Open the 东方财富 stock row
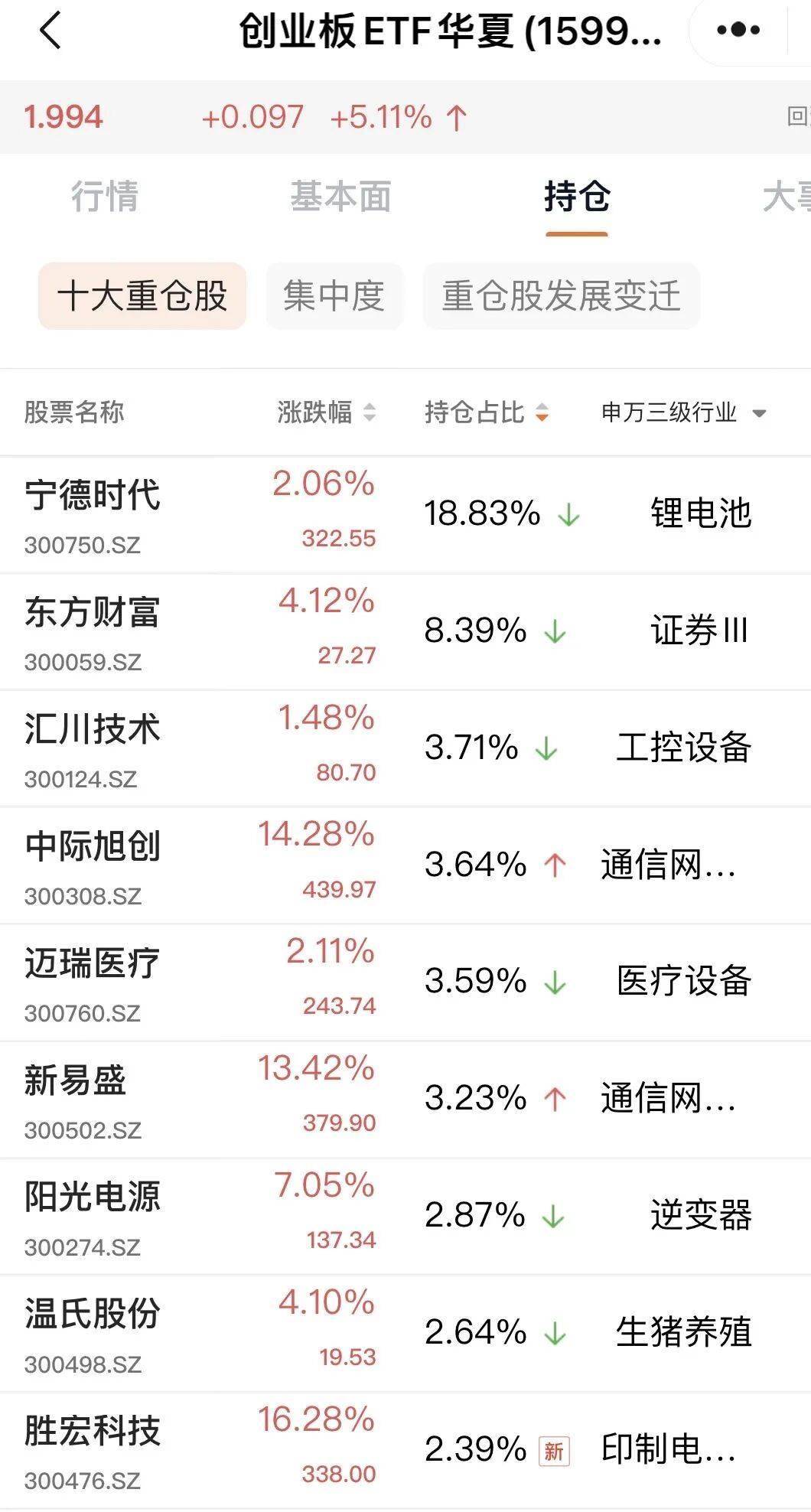 [x=405, y=631]
